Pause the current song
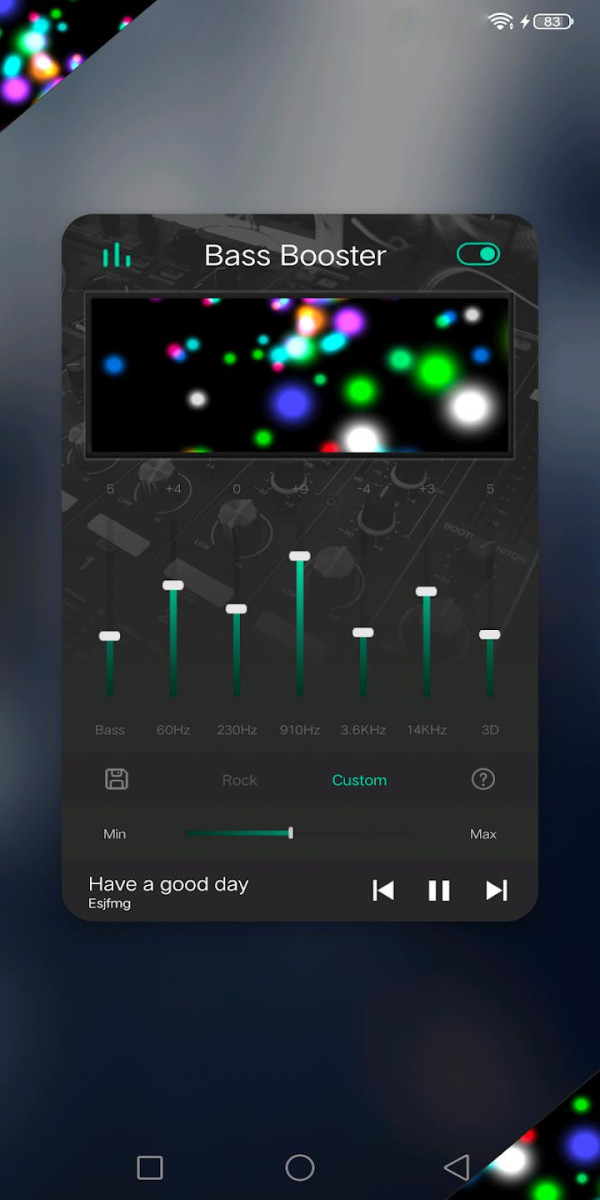 click(x=439, y=890)
